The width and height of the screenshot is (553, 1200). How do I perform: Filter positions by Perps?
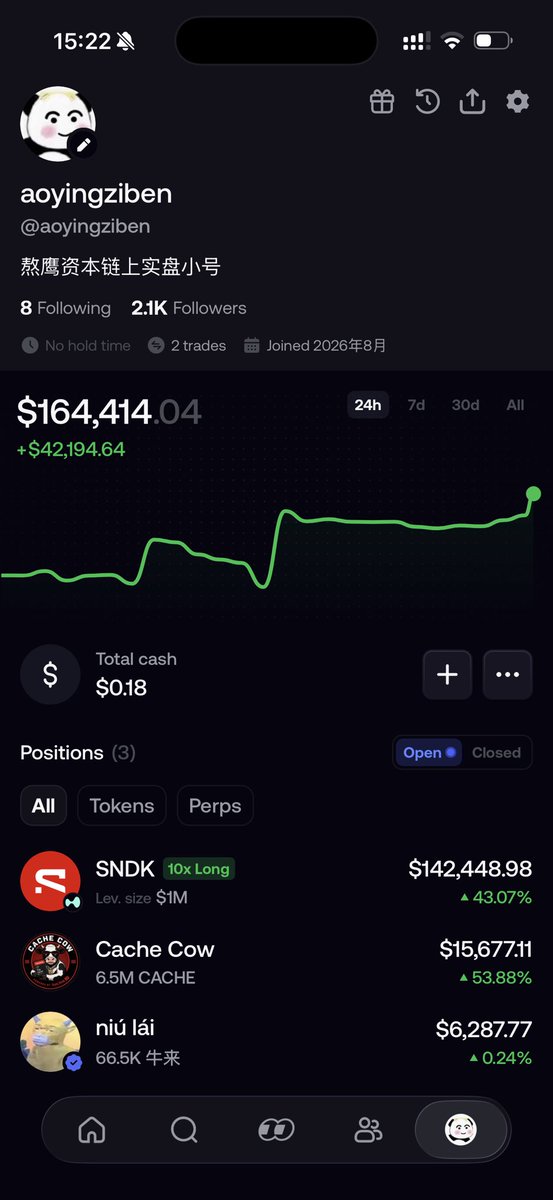click(215, 806)
